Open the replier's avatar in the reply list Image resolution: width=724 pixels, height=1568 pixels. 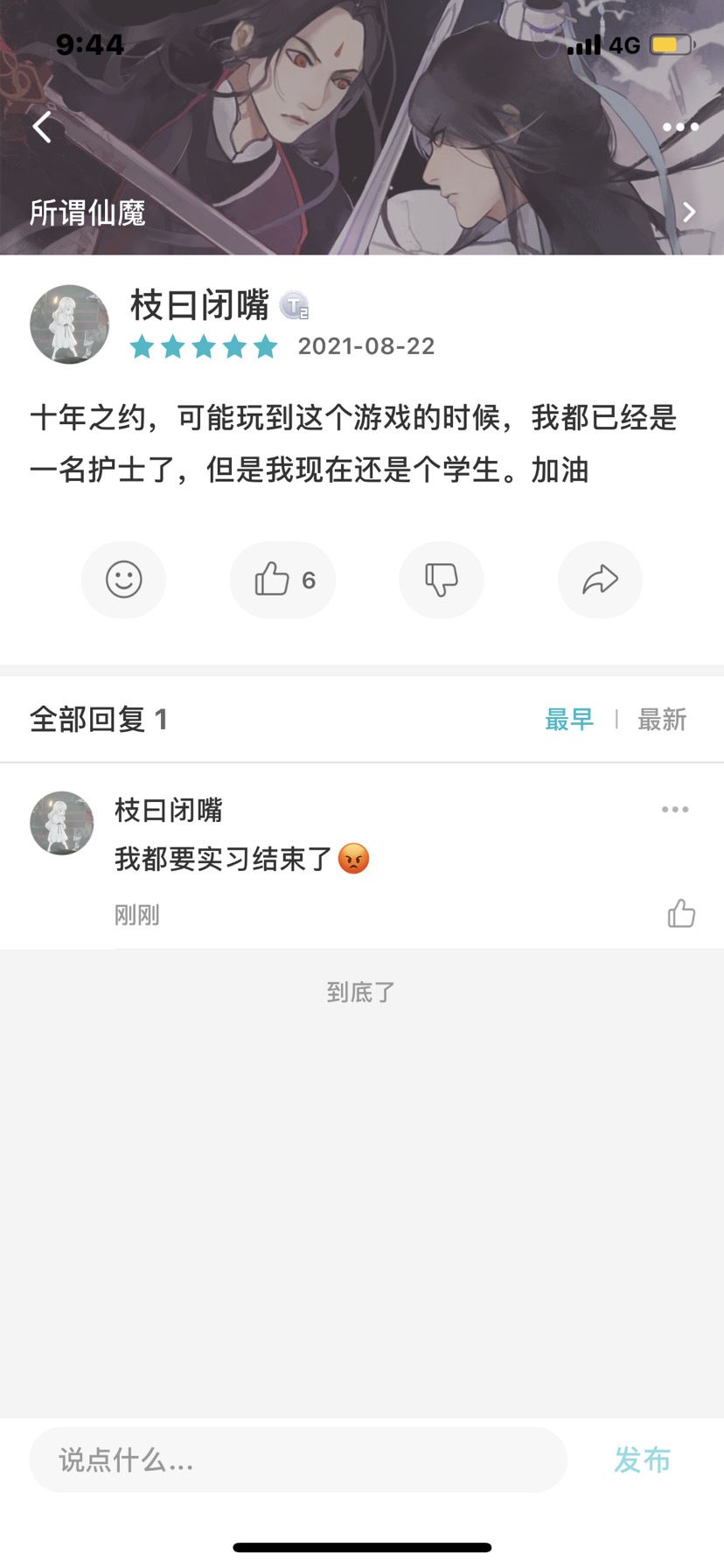click(x=62, y=823)
